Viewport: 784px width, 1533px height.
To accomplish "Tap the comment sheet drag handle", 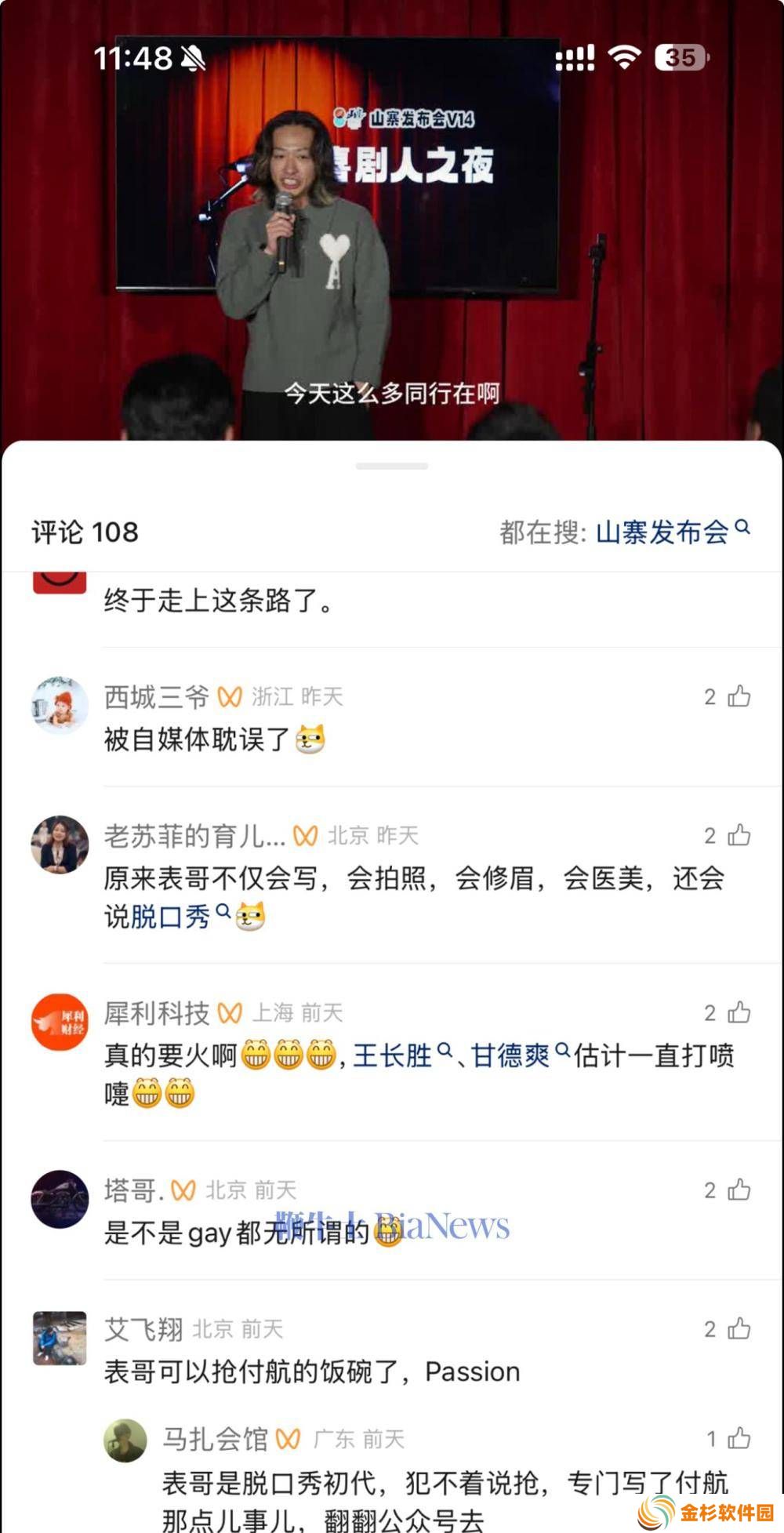I will (392, 466).
